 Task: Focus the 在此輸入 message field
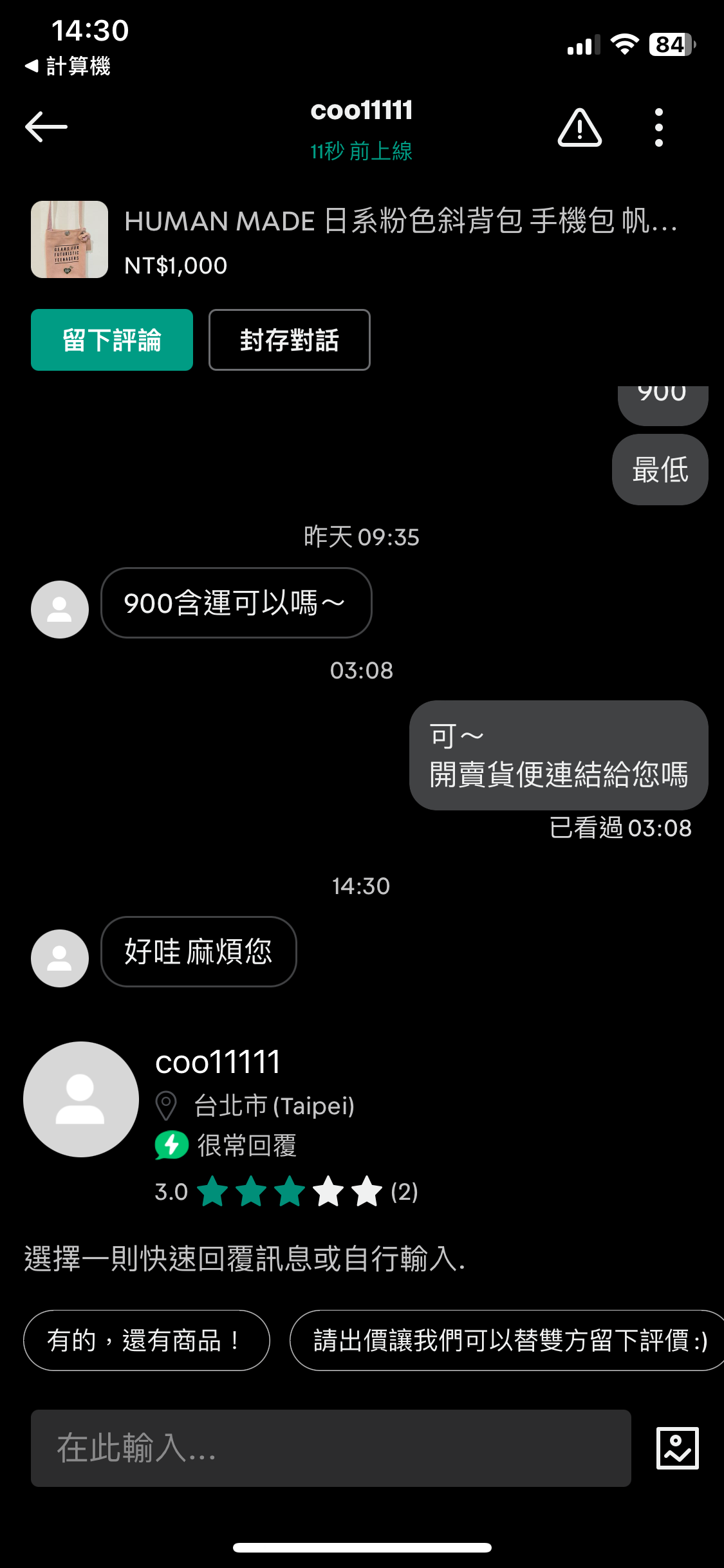point(331,1448)
